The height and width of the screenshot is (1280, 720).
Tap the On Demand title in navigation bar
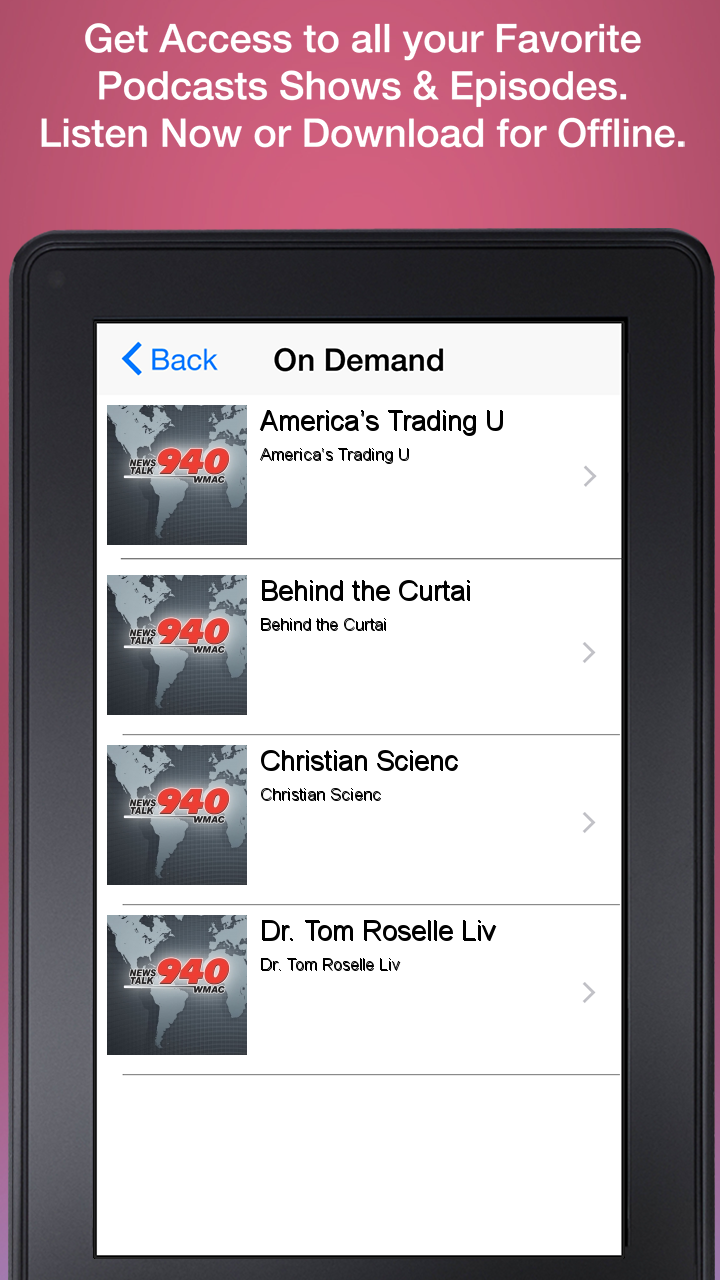[358, 360]
